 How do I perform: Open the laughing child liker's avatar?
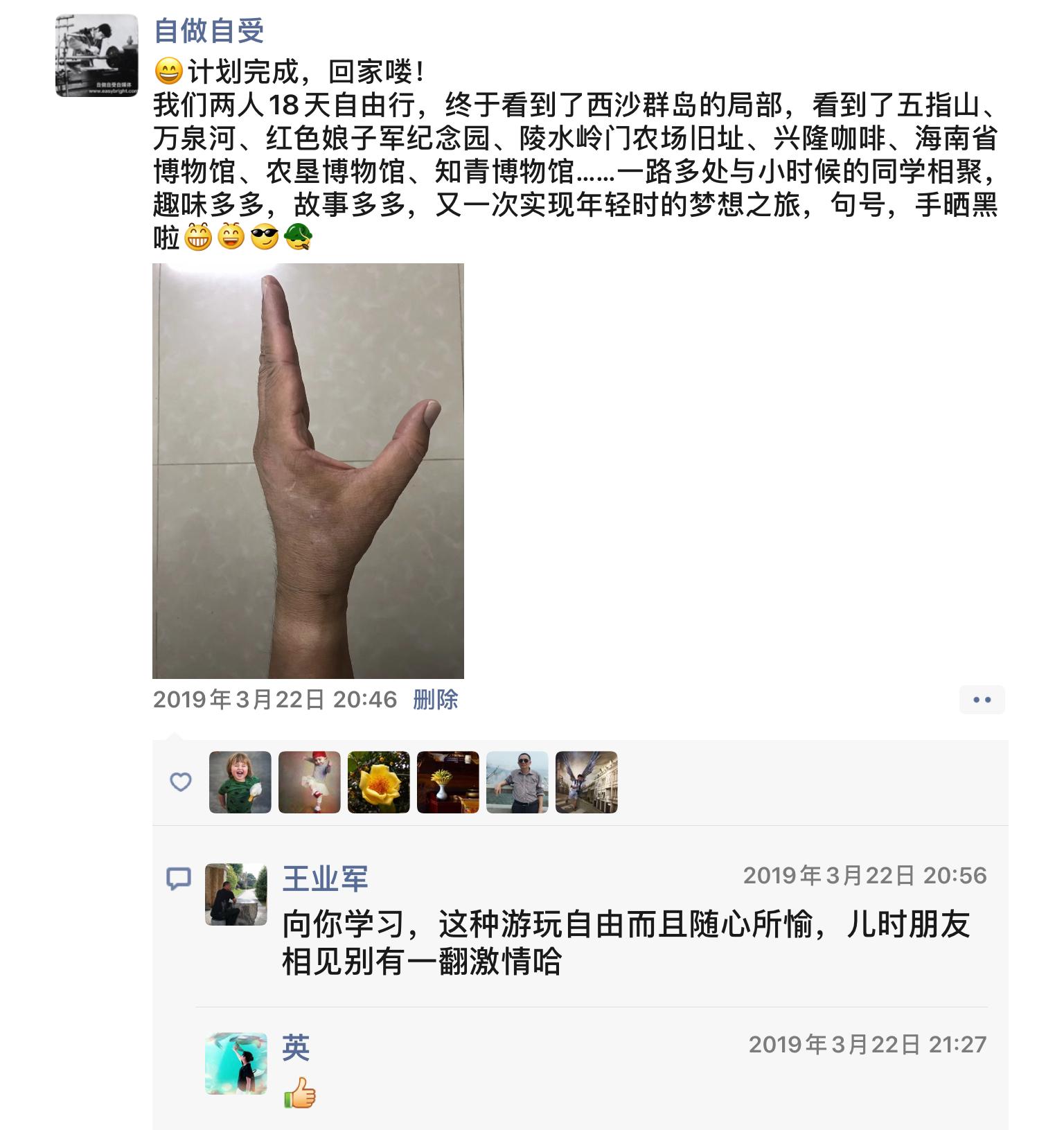click(240, 782)
